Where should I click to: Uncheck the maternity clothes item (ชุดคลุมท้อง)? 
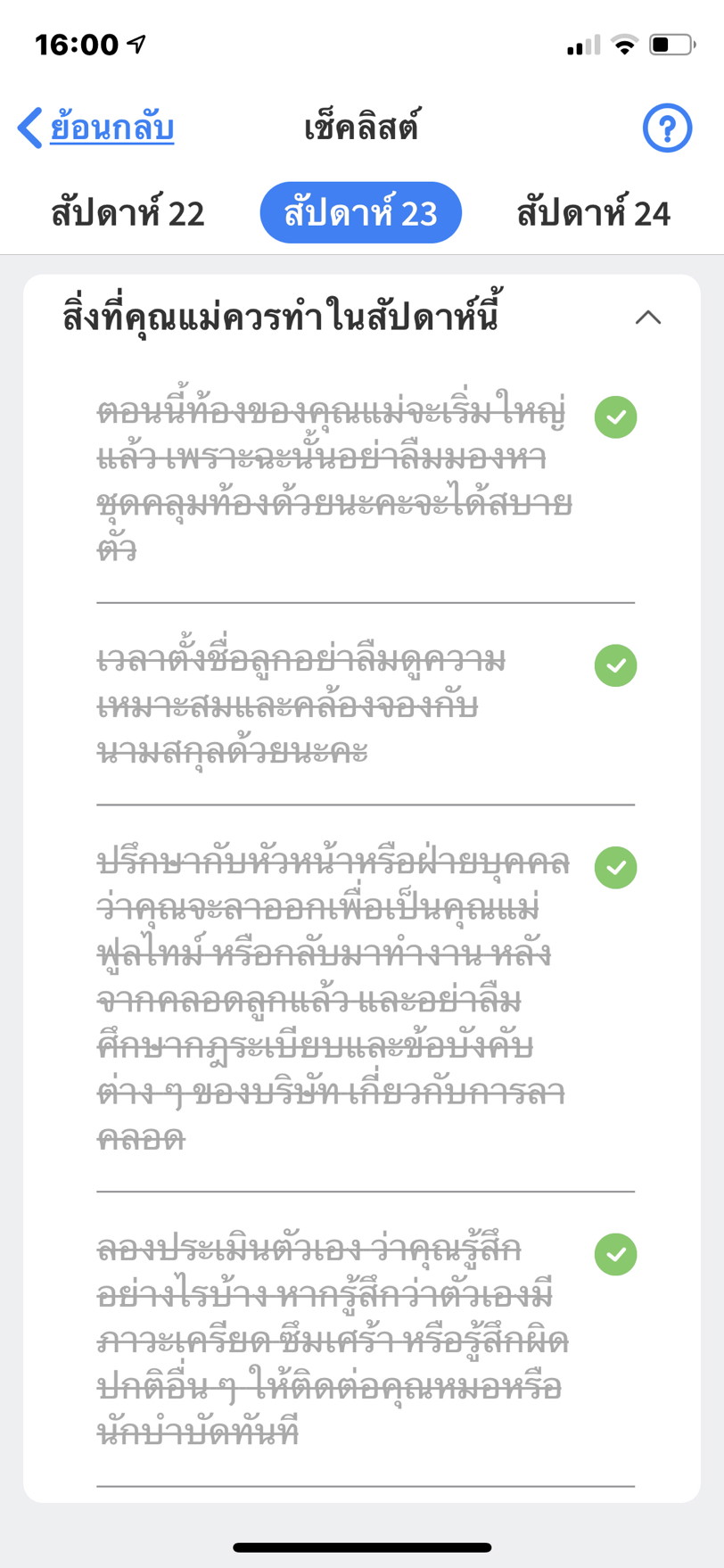[x=615, y=417]
